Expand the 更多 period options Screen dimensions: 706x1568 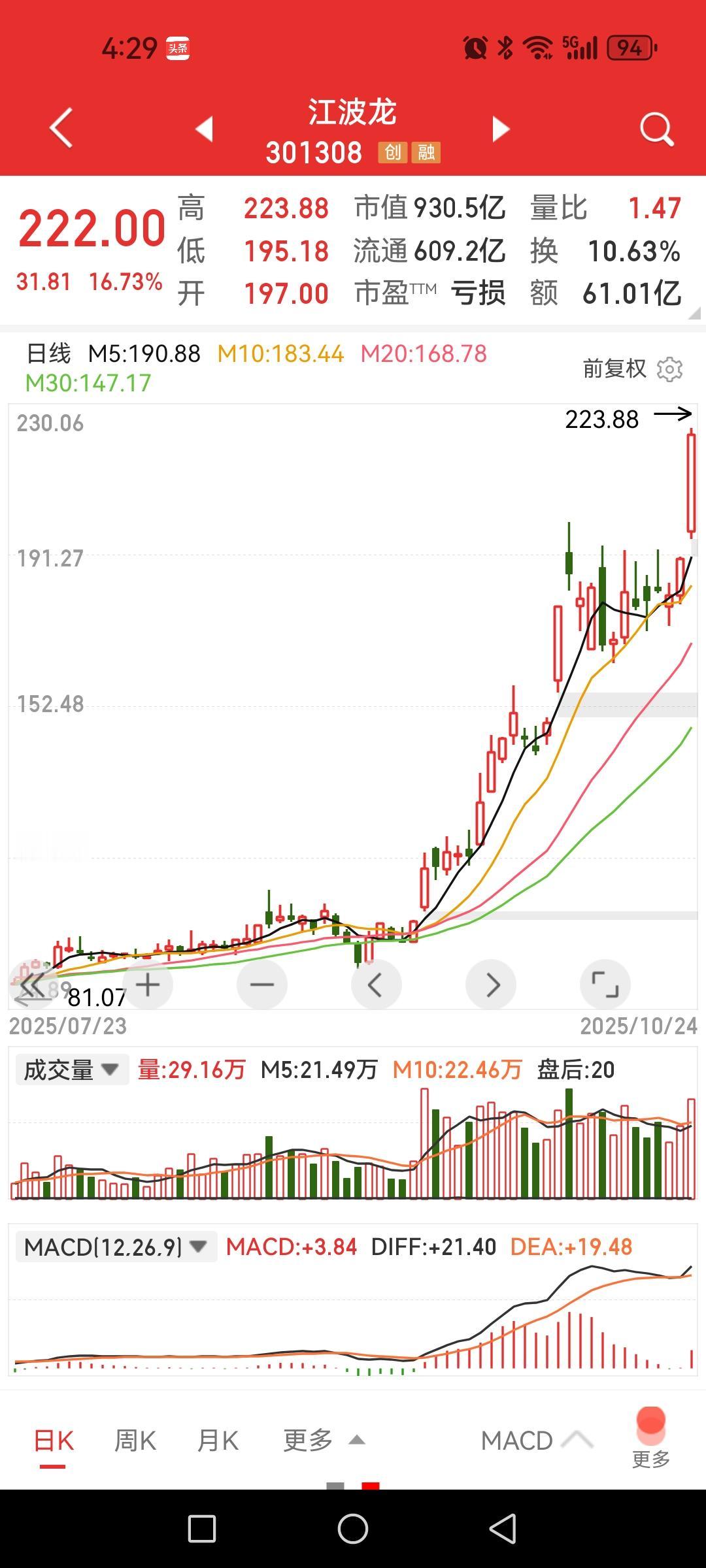323,1441
